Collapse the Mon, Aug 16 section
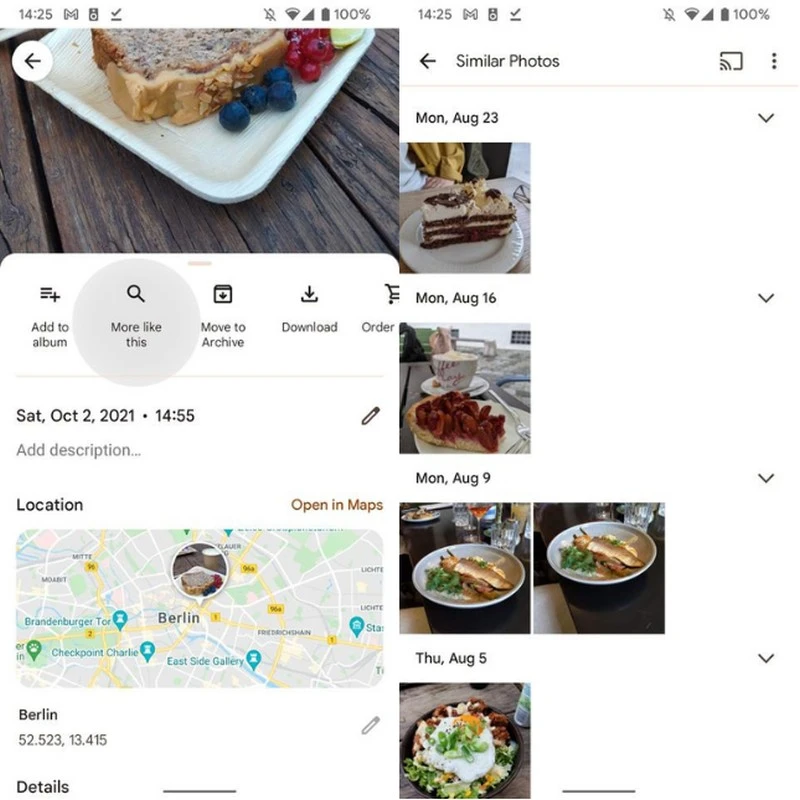This screenshot has height=800, width=800. 766,298
